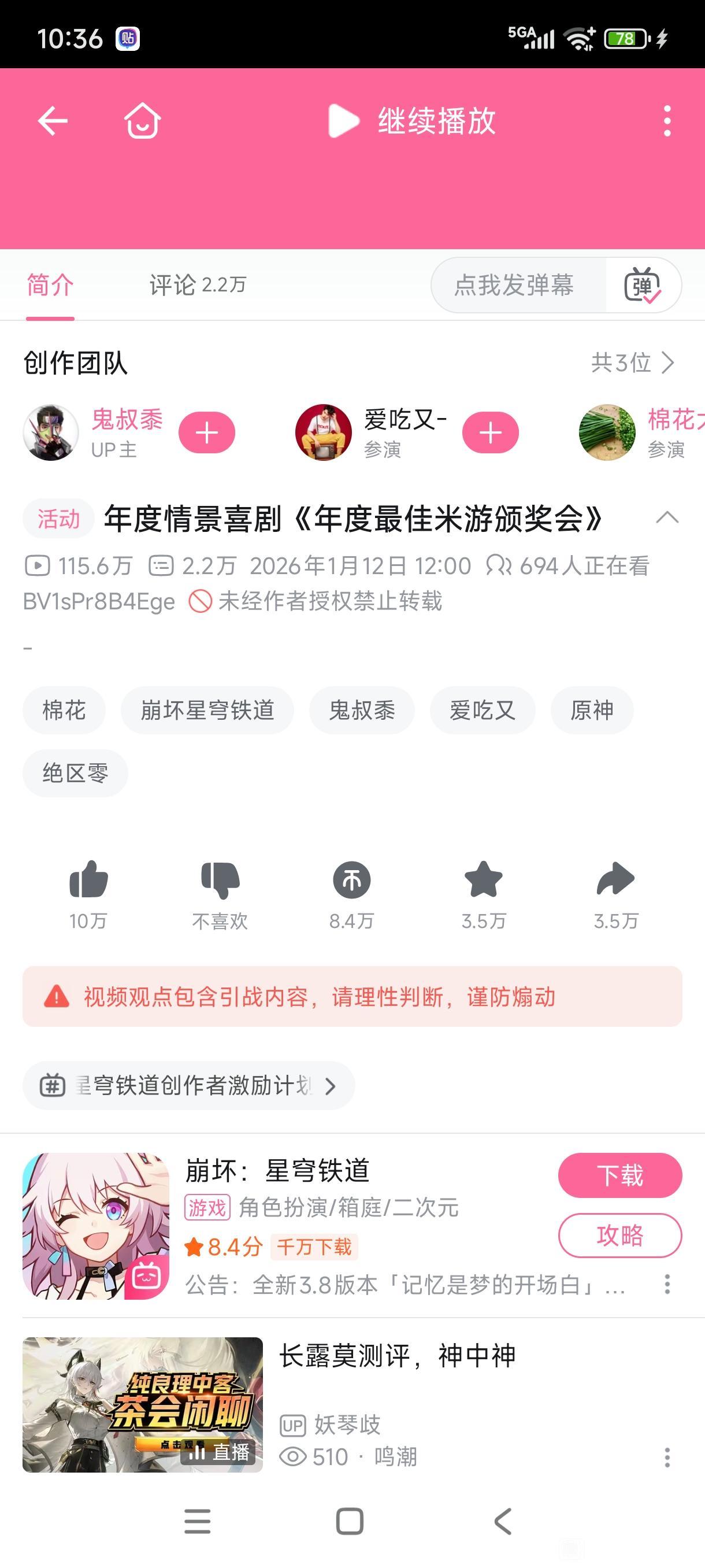Tap 继续播放 to resume the video
The width and height of the screenshot is (705, 1568).
click(x=413, y=120)
